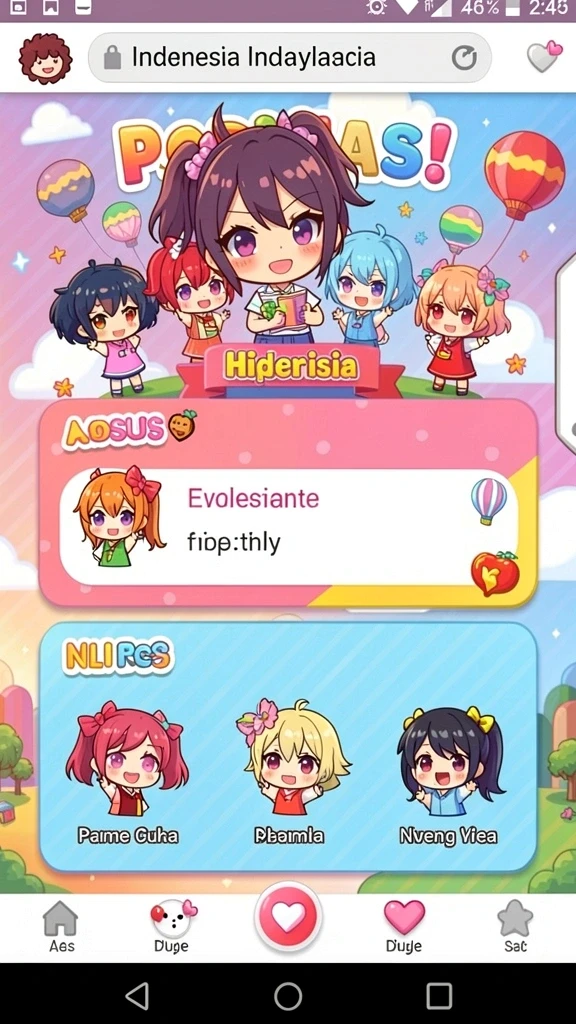This screenshot has height=1024, width=576.
Task: Go back with the system back button
Action: coord(137,997)
